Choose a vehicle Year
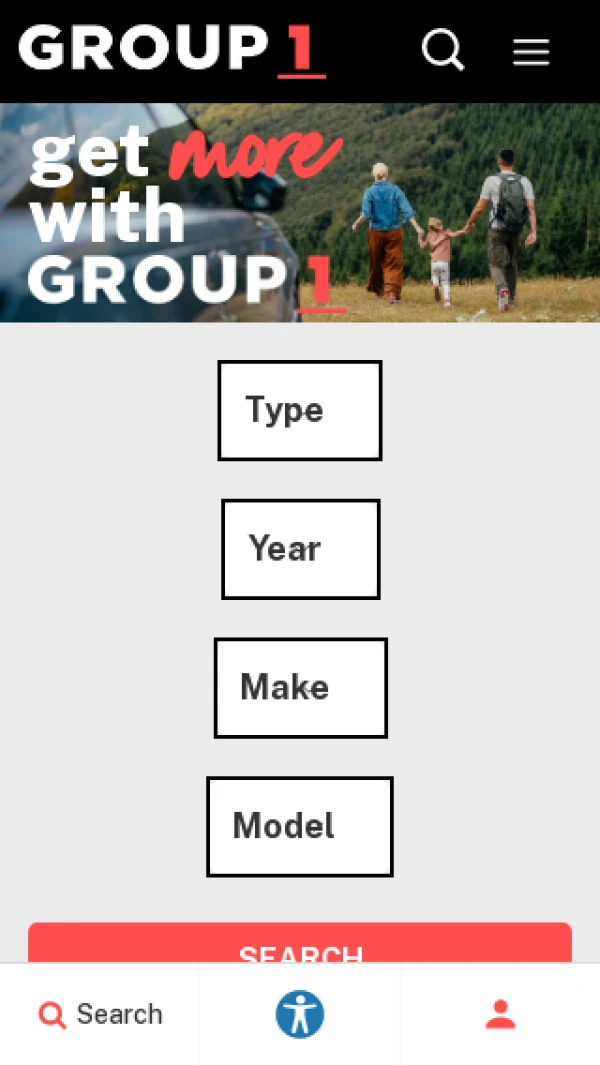The image size is (600, 1065). coord(300,549)
